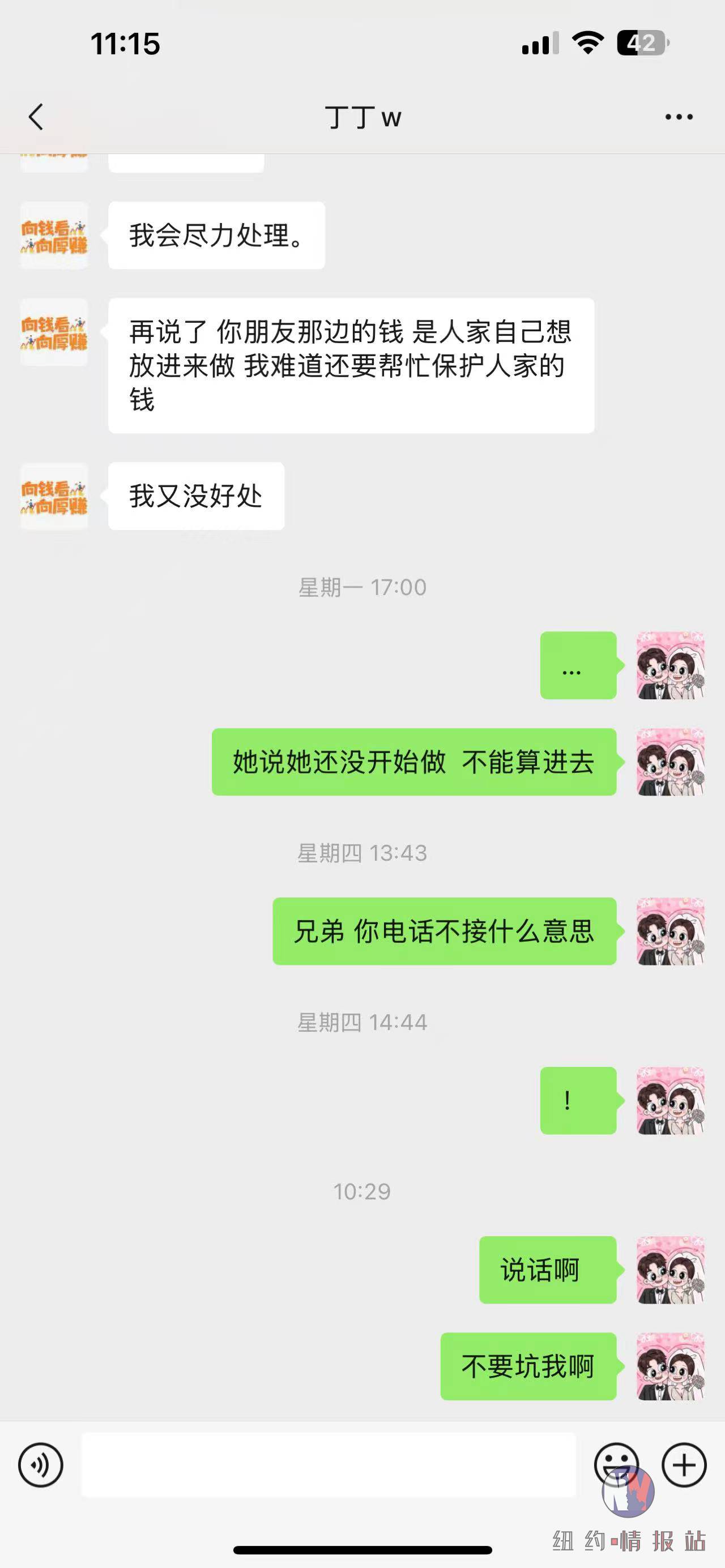The height and width of the screenshot is (1568, 725).
Task: Go back to the chat list
Action: point(36,117)
